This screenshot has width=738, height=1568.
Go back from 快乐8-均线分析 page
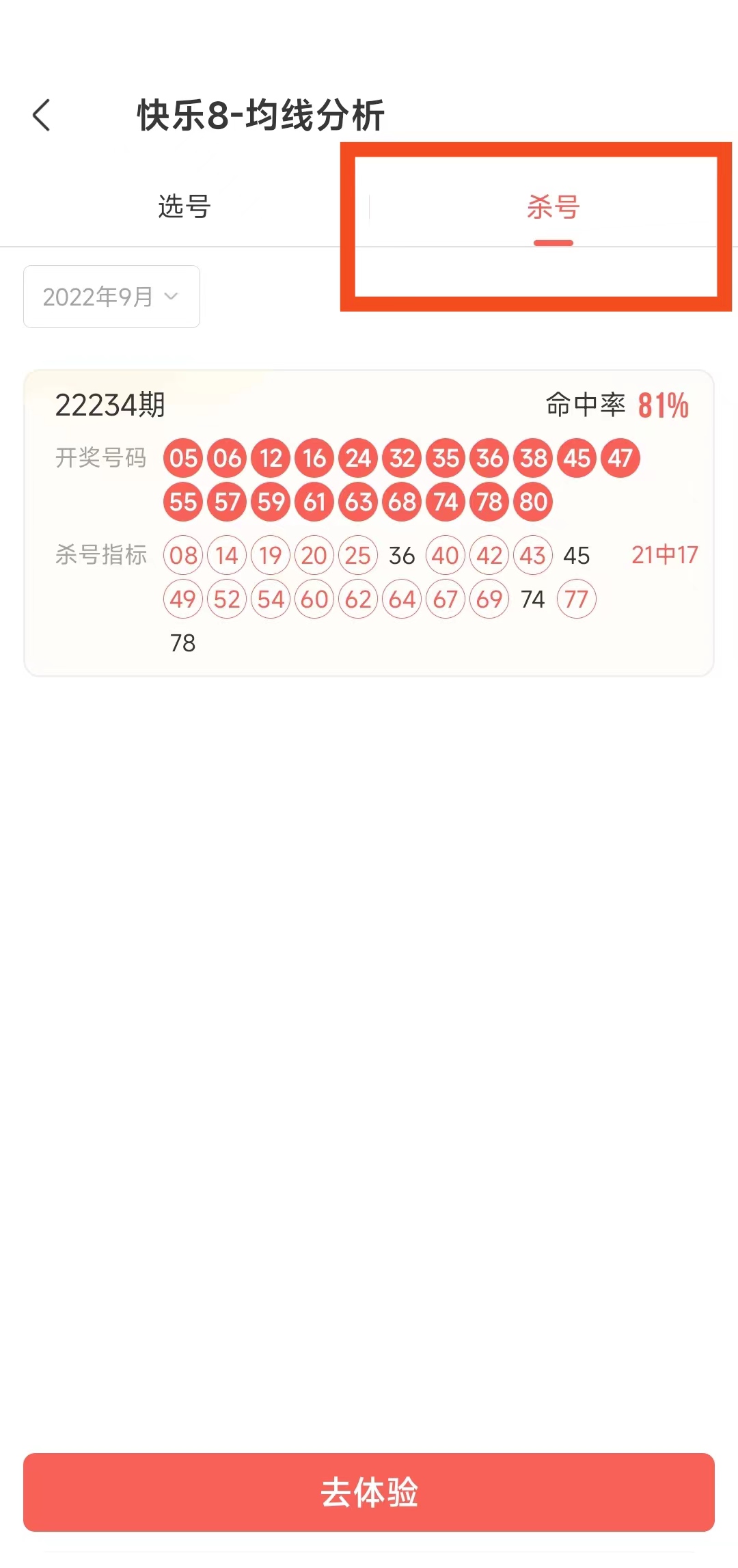42,115
